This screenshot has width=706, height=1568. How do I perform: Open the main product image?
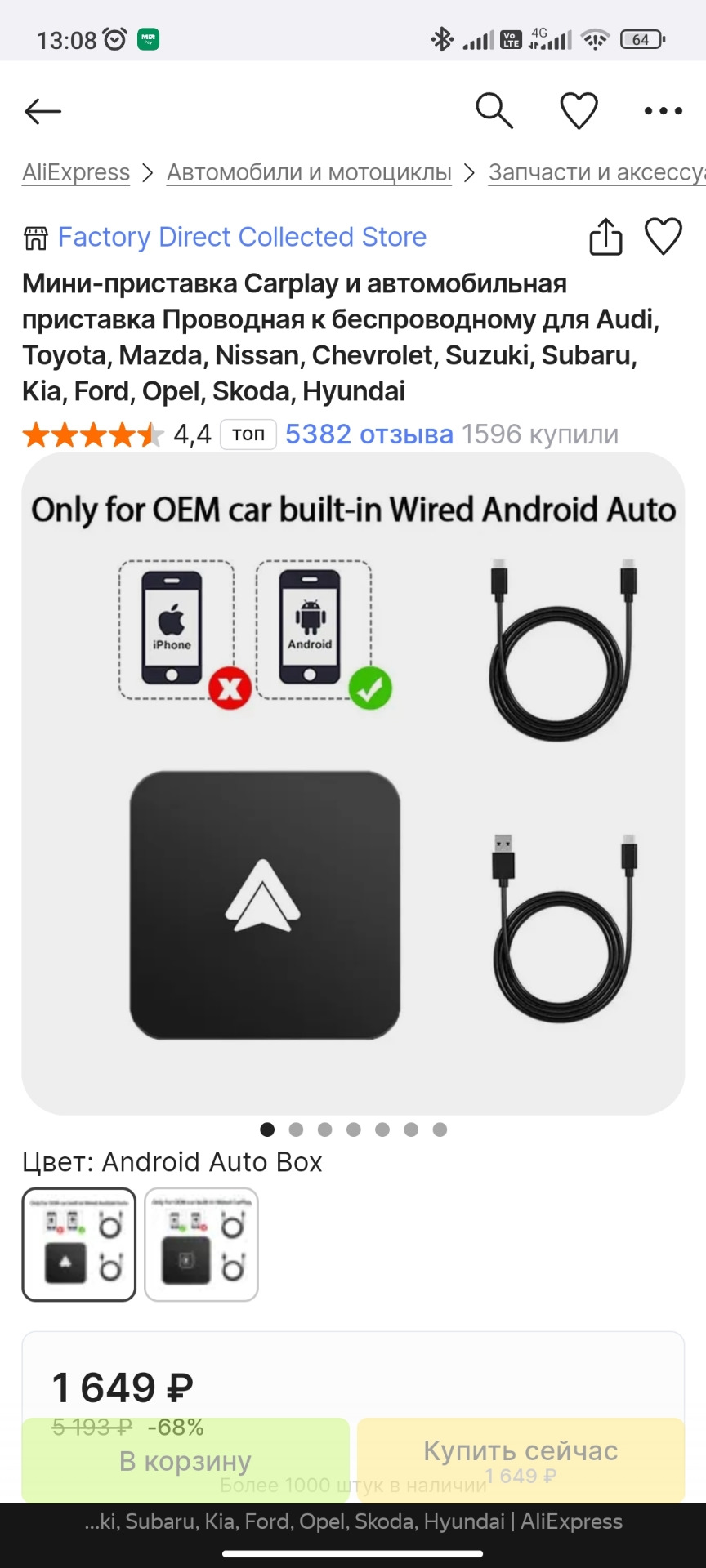coord(353,782)
